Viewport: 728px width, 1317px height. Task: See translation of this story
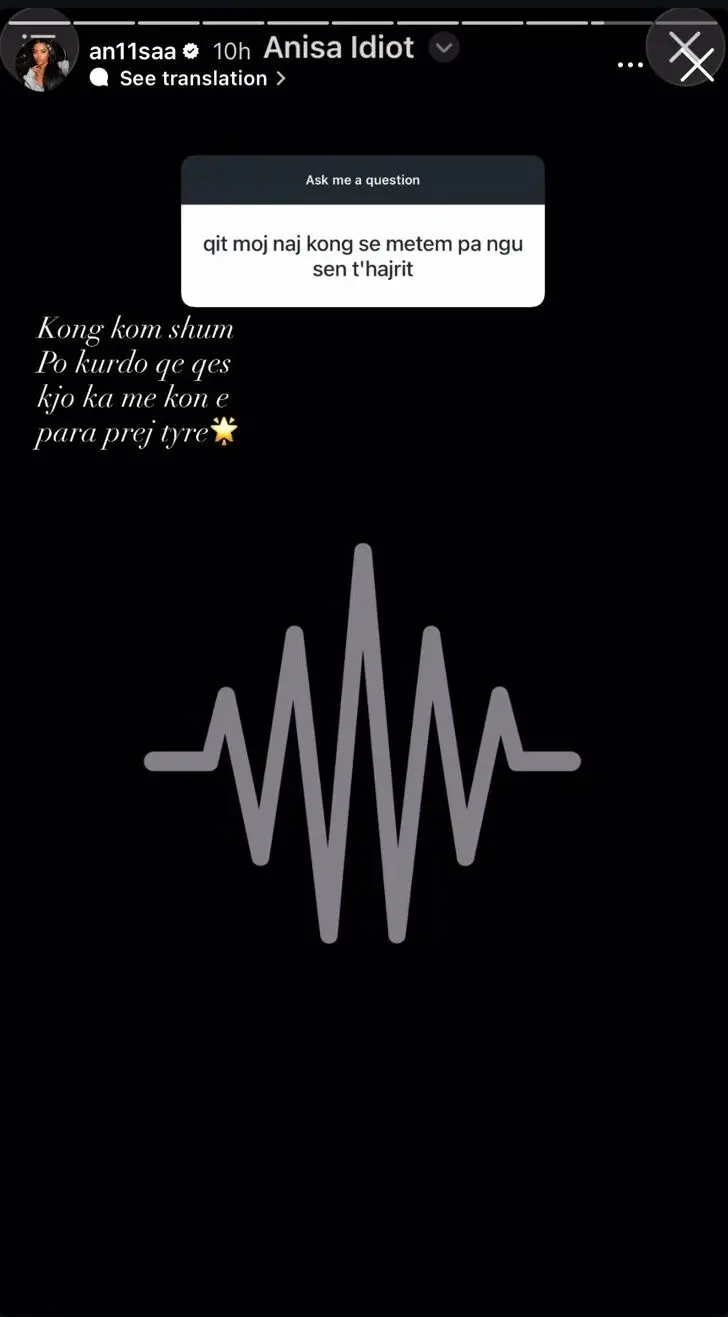coord(194,78)
